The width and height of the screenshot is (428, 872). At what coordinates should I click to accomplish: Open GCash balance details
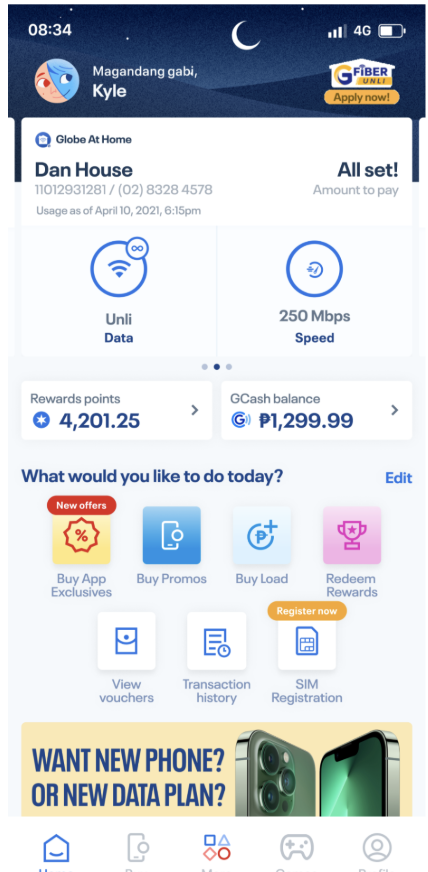tap(317, 410)
